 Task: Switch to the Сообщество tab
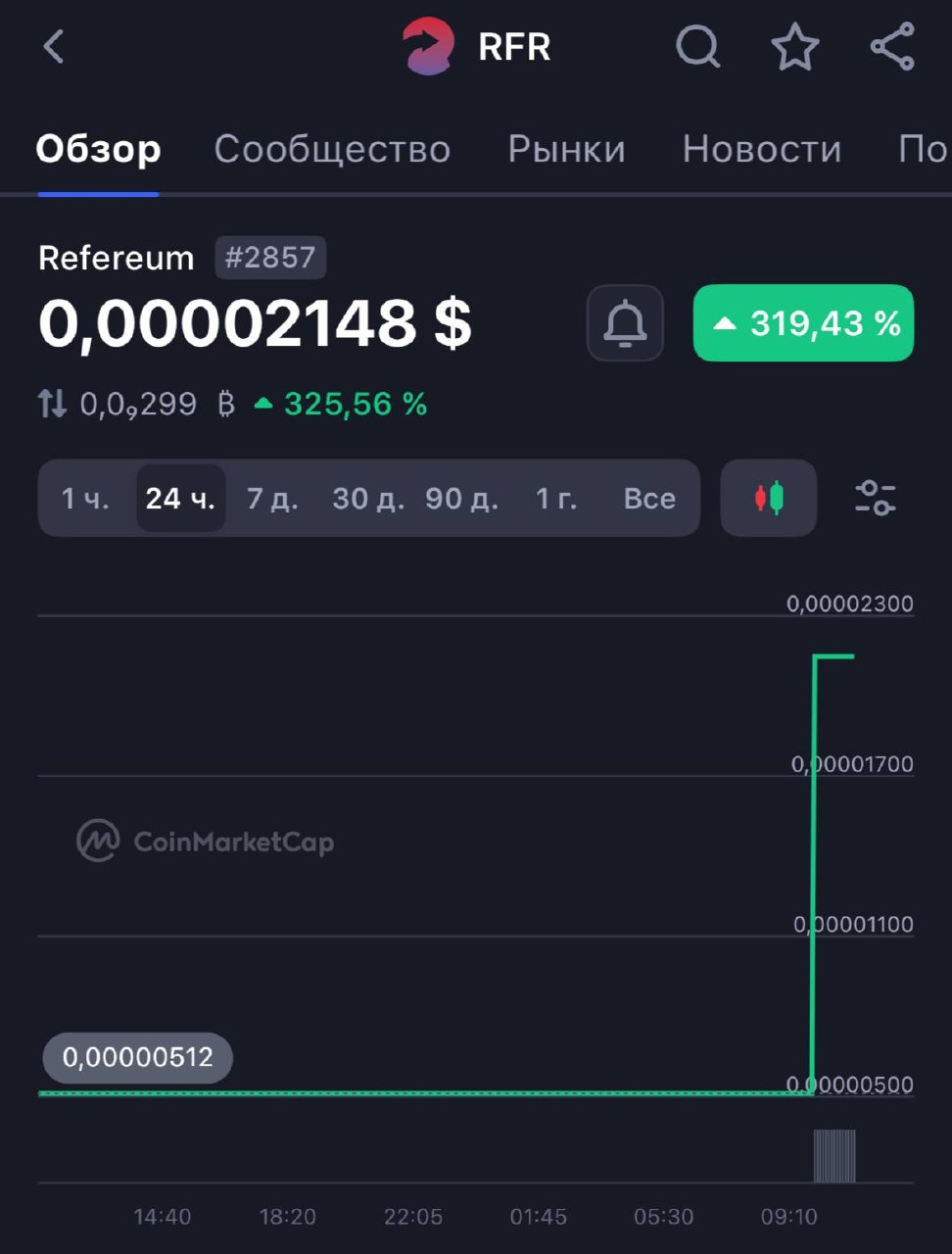pos(332,149)
